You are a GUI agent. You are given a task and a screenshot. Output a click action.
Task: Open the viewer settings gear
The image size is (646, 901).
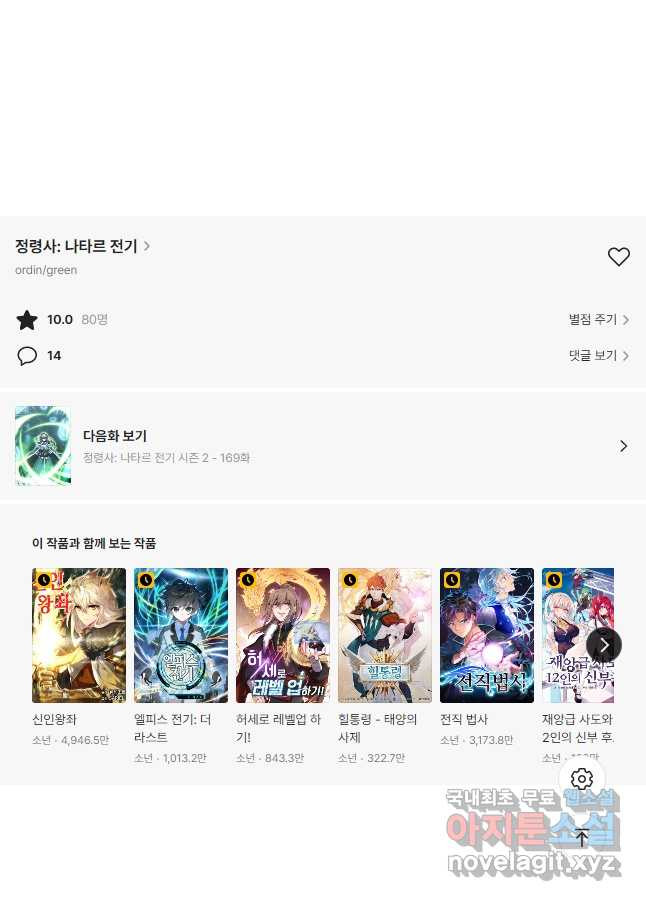(582, 779)
